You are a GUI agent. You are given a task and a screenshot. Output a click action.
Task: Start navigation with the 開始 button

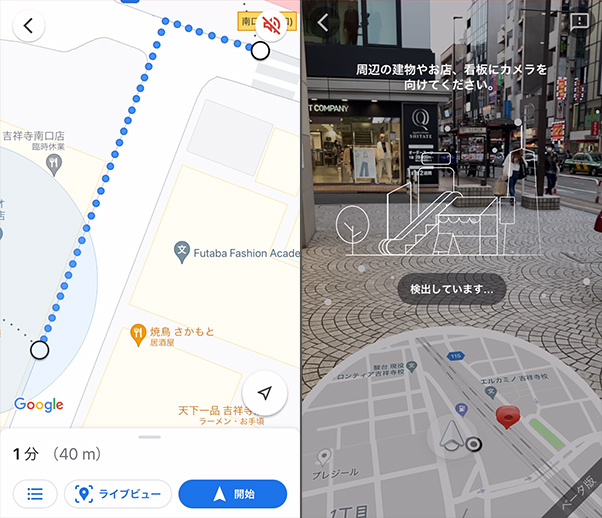tap(232, 494)
